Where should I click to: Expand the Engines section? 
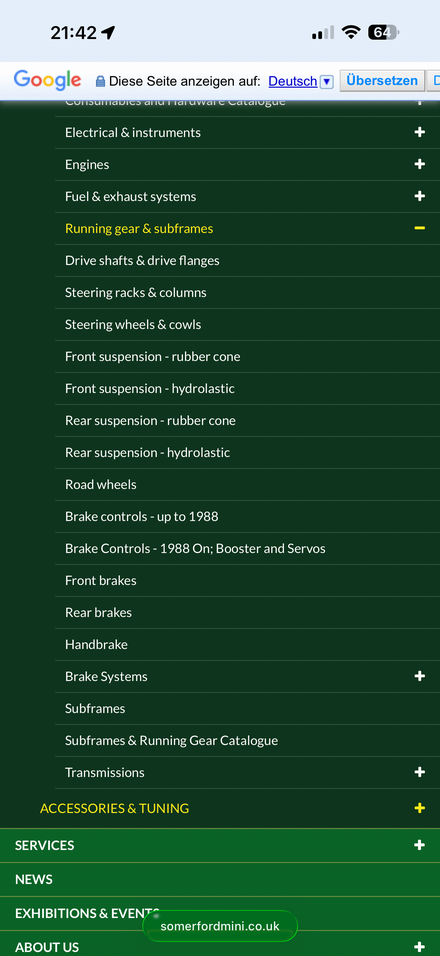[x=419, y=165]
